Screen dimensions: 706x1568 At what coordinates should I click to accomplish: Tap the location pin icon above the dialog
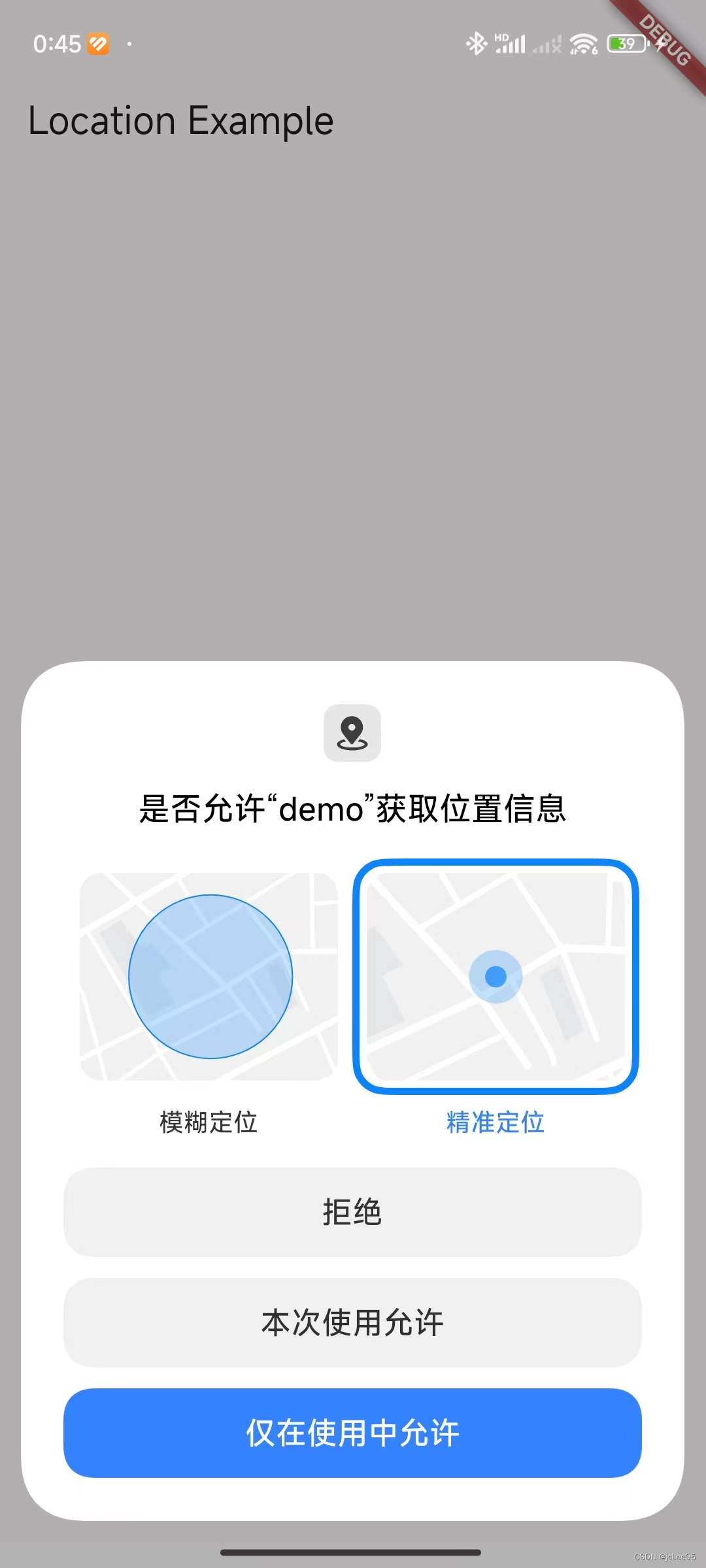click(352, 734)
